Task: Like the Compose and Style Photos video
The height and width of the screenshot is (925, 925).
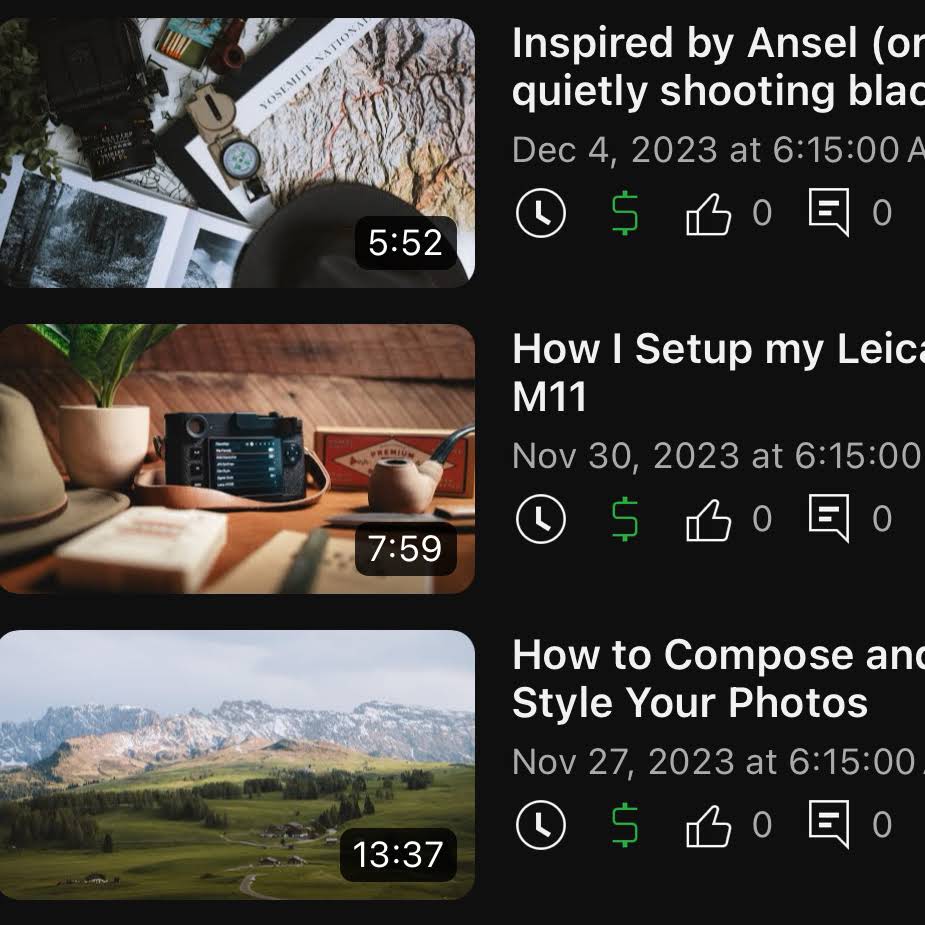Action: (709, 825)
